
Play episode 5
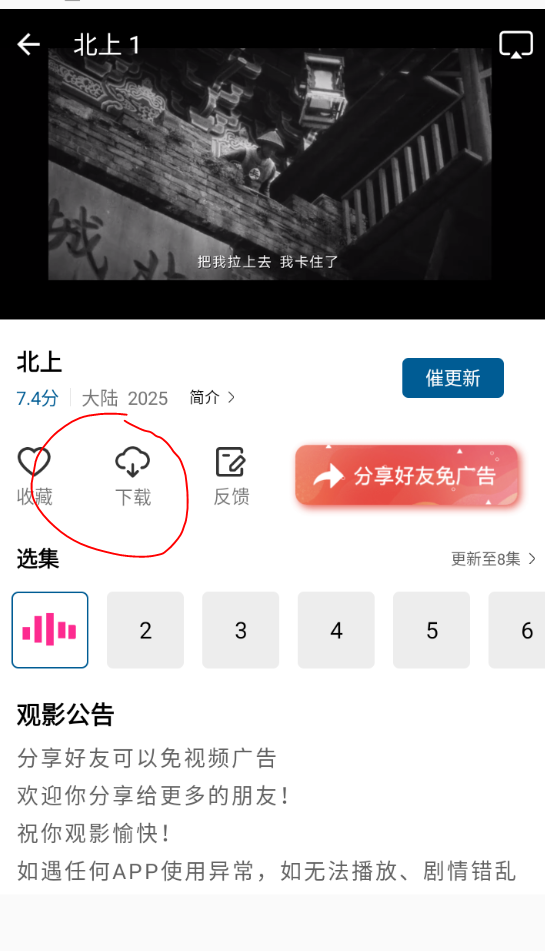432,630
